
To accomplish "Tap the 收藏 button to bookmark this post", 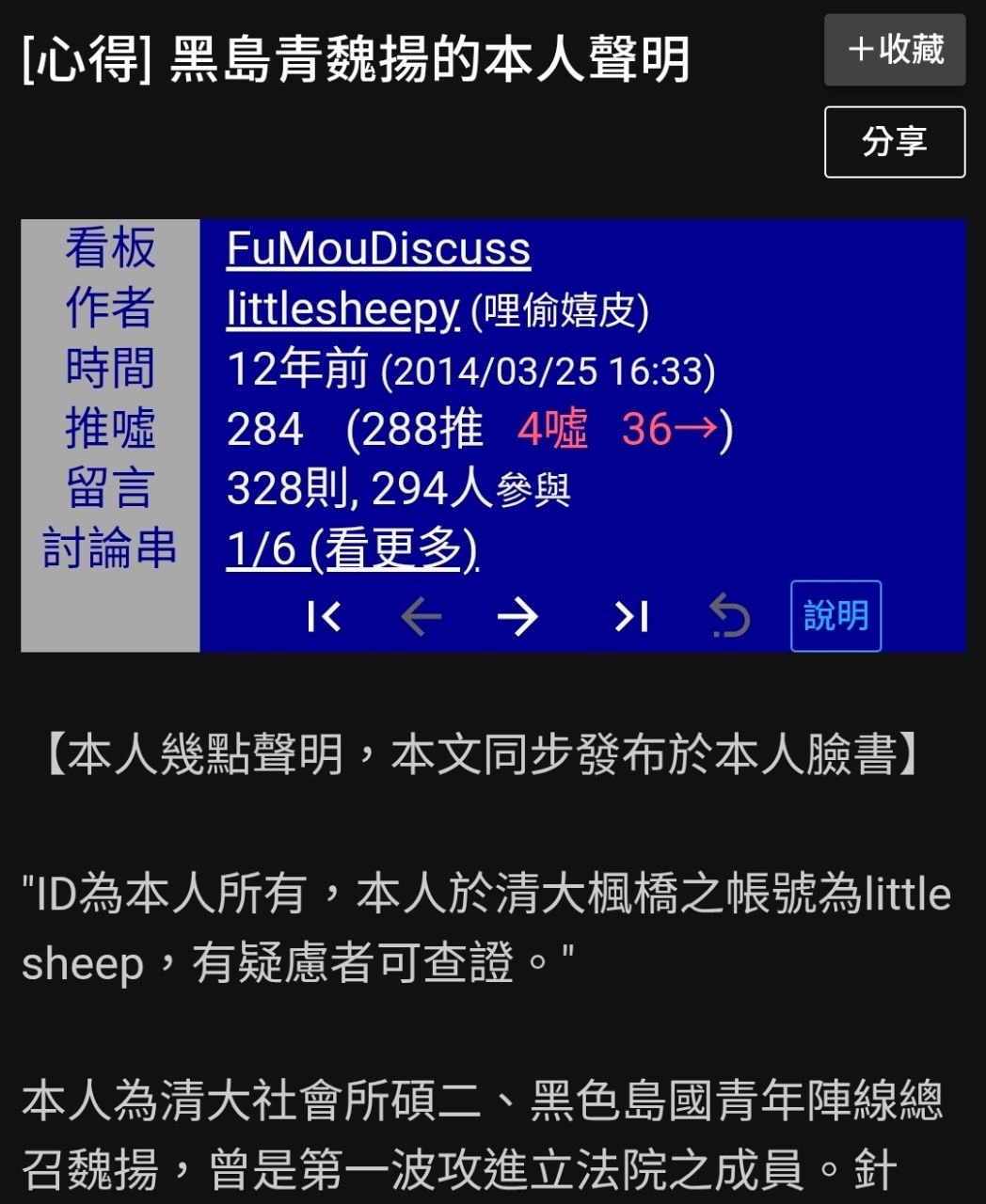I will click(x=894, y=50).
